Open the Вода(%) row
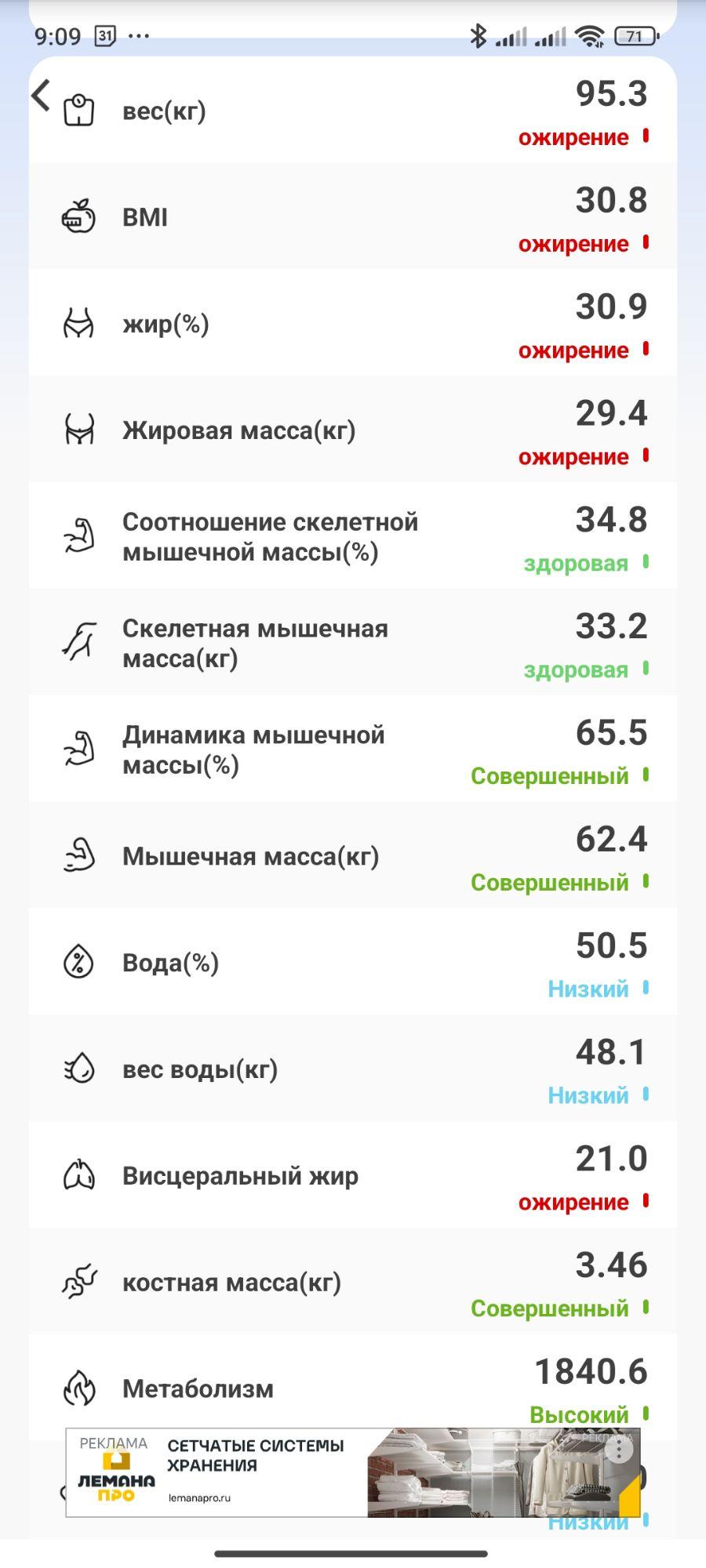Image resolution: width=706 pixels, height=1568 pixels. (x=353, y=962)
